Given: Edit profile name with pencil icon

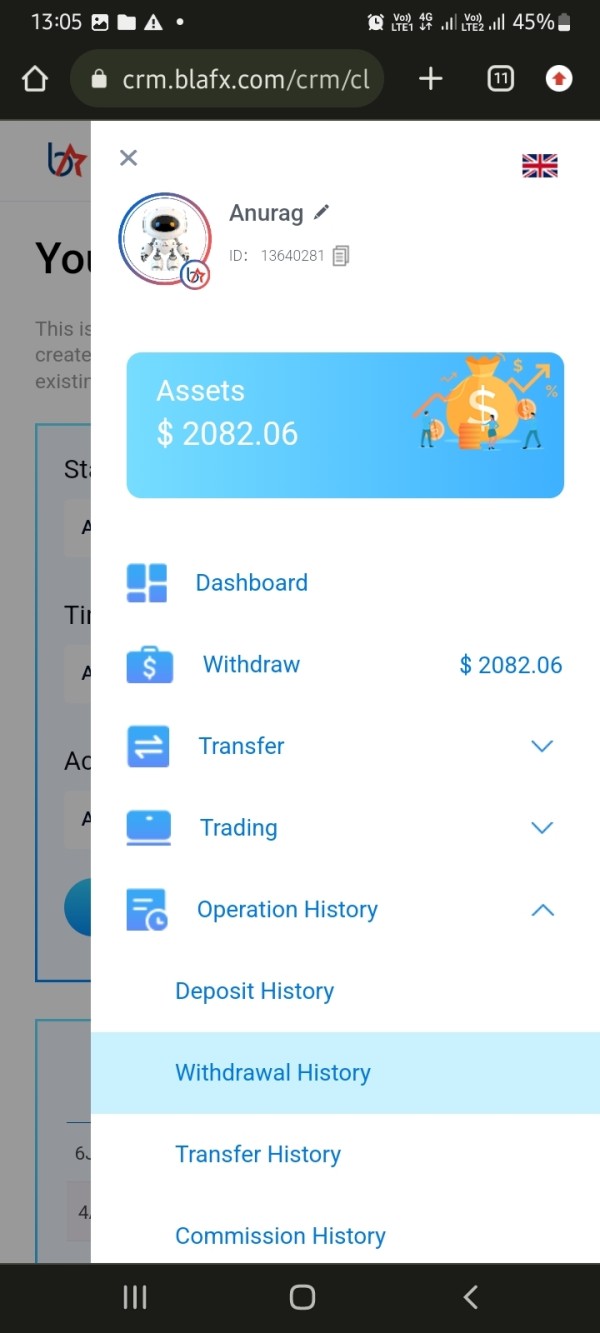Looking at the screenshot, I should click(x=321, y=212).
